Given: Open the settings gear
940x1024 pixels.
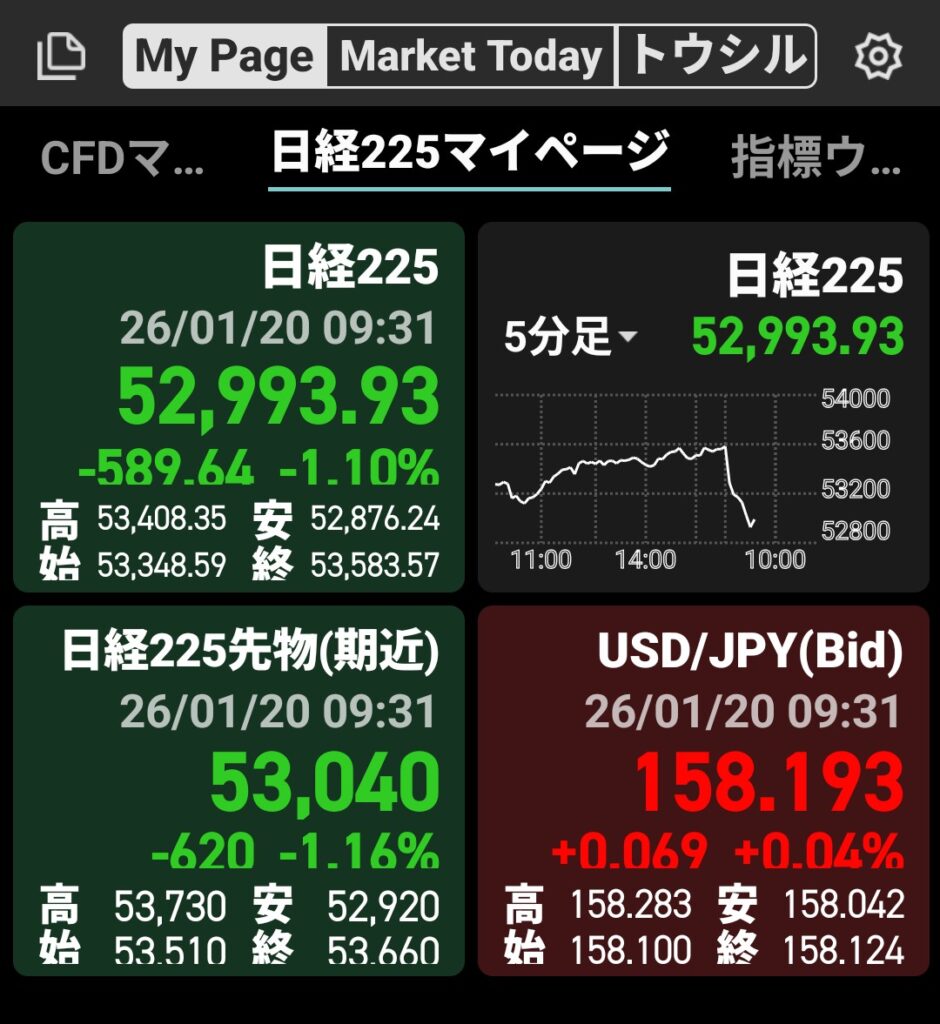Looking at the screenshot, I should (x=878, y=56).
